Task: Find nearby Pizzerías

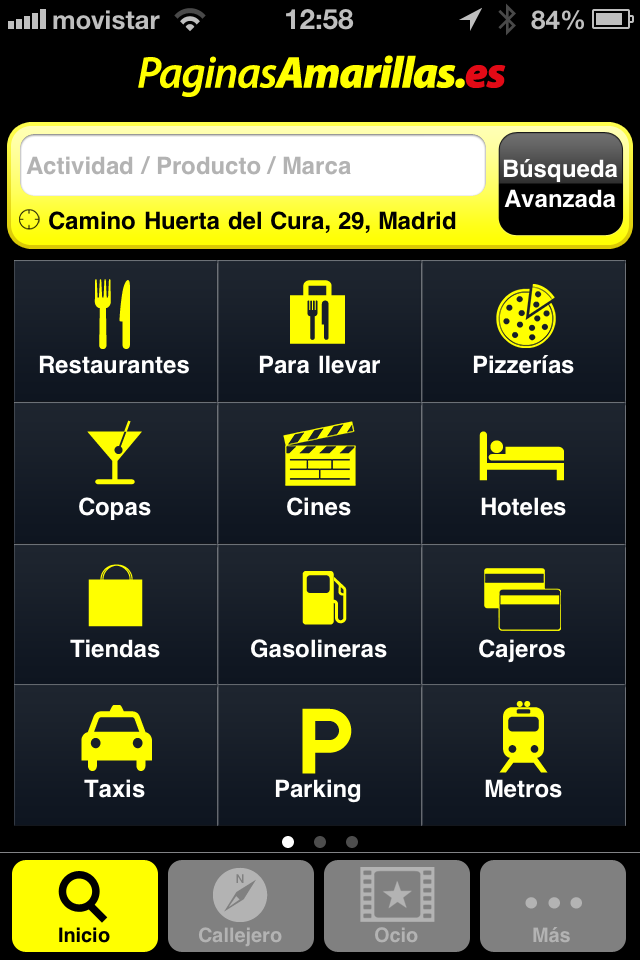Action: (524, 331)
